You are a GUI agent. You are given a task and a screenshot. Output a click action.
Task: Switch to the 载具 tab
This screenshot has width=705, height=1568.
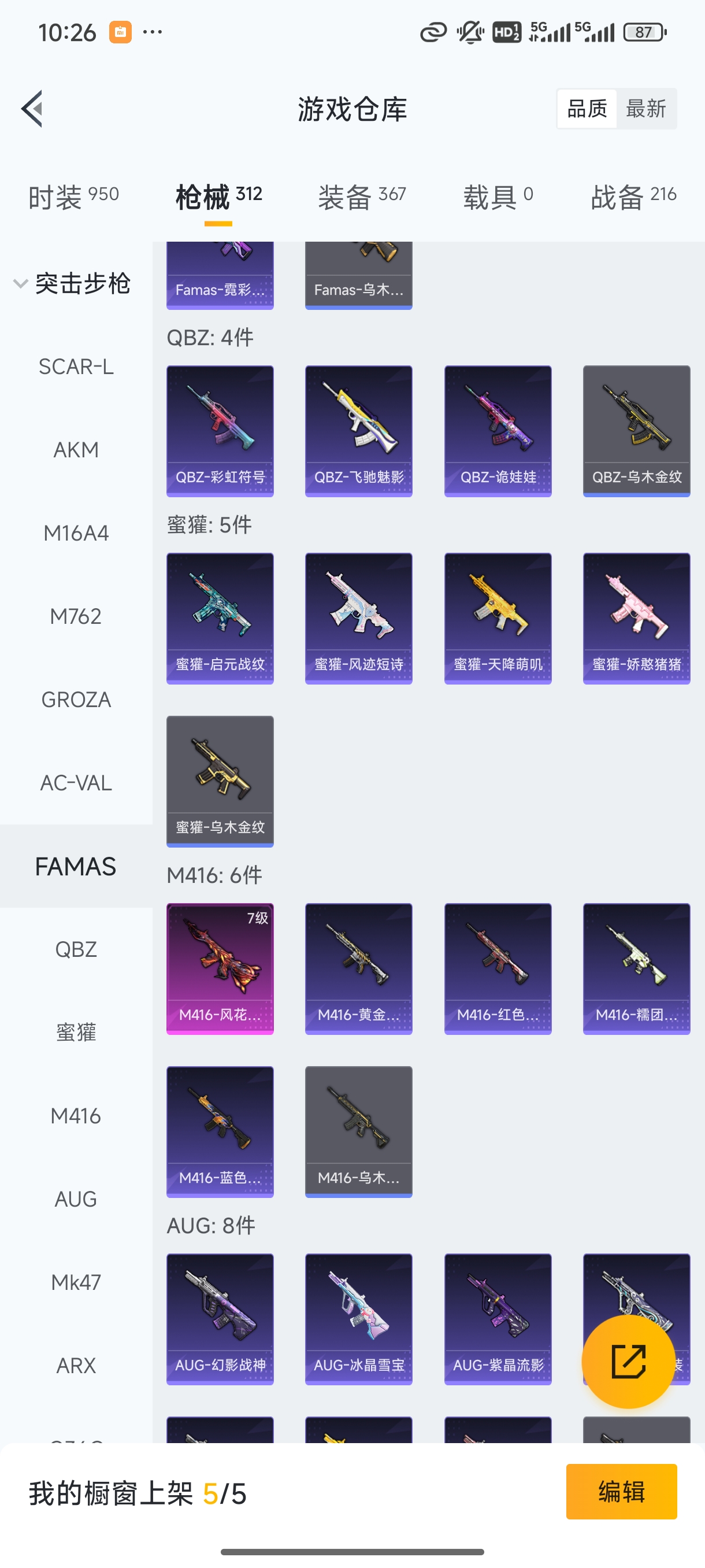tap(498, 197)
